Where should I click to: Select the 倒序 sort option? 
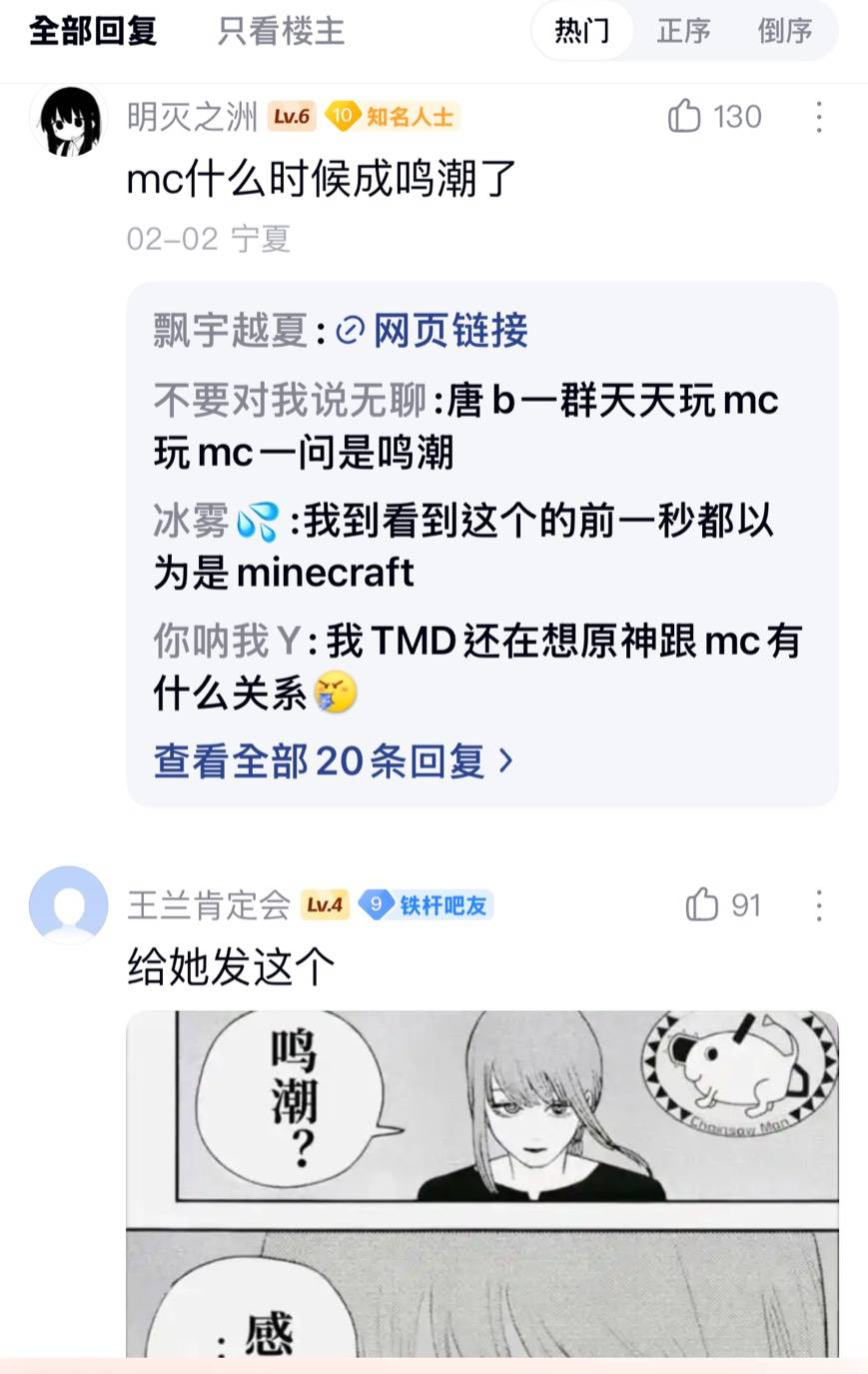tap(784, 31)
